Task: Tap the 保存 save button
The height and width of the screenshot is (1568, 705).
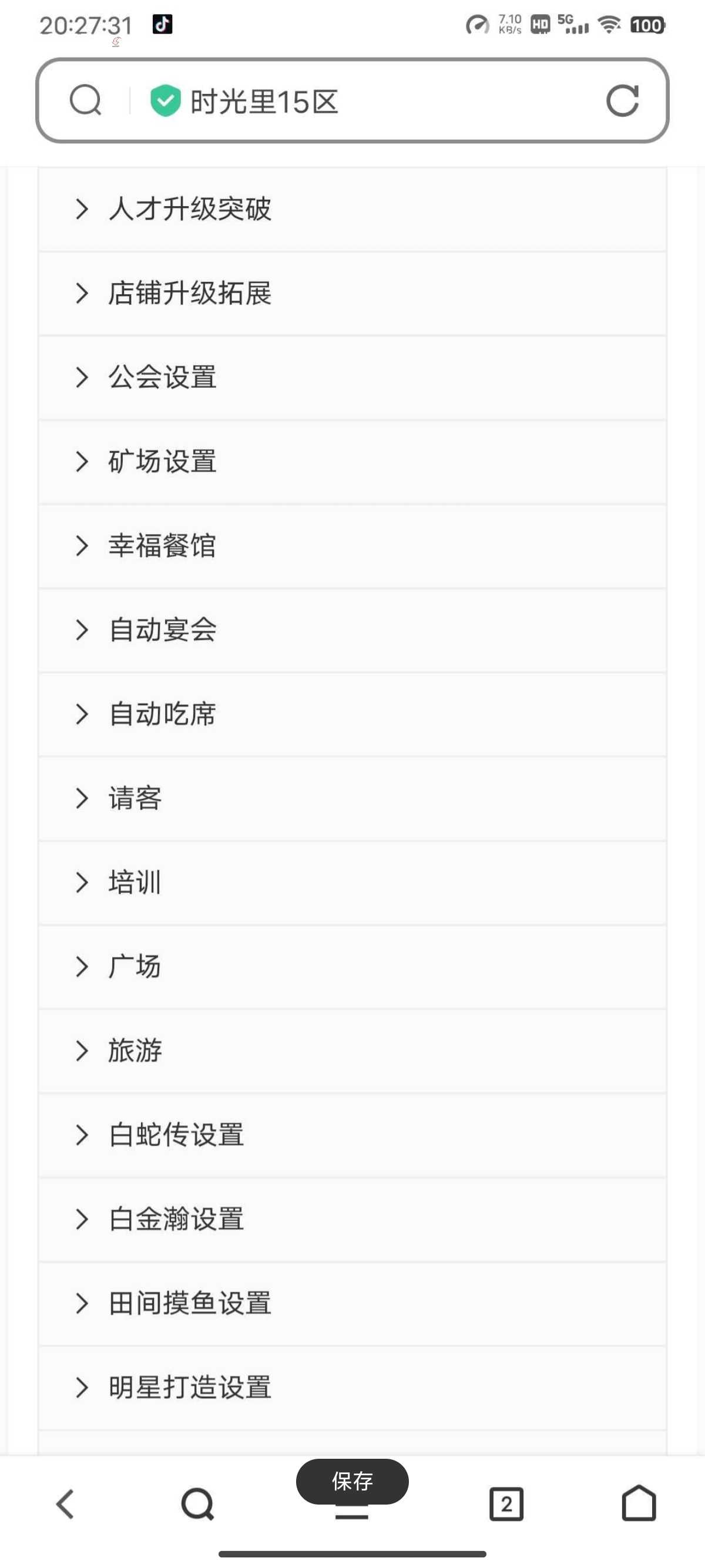Action: 352,1481
